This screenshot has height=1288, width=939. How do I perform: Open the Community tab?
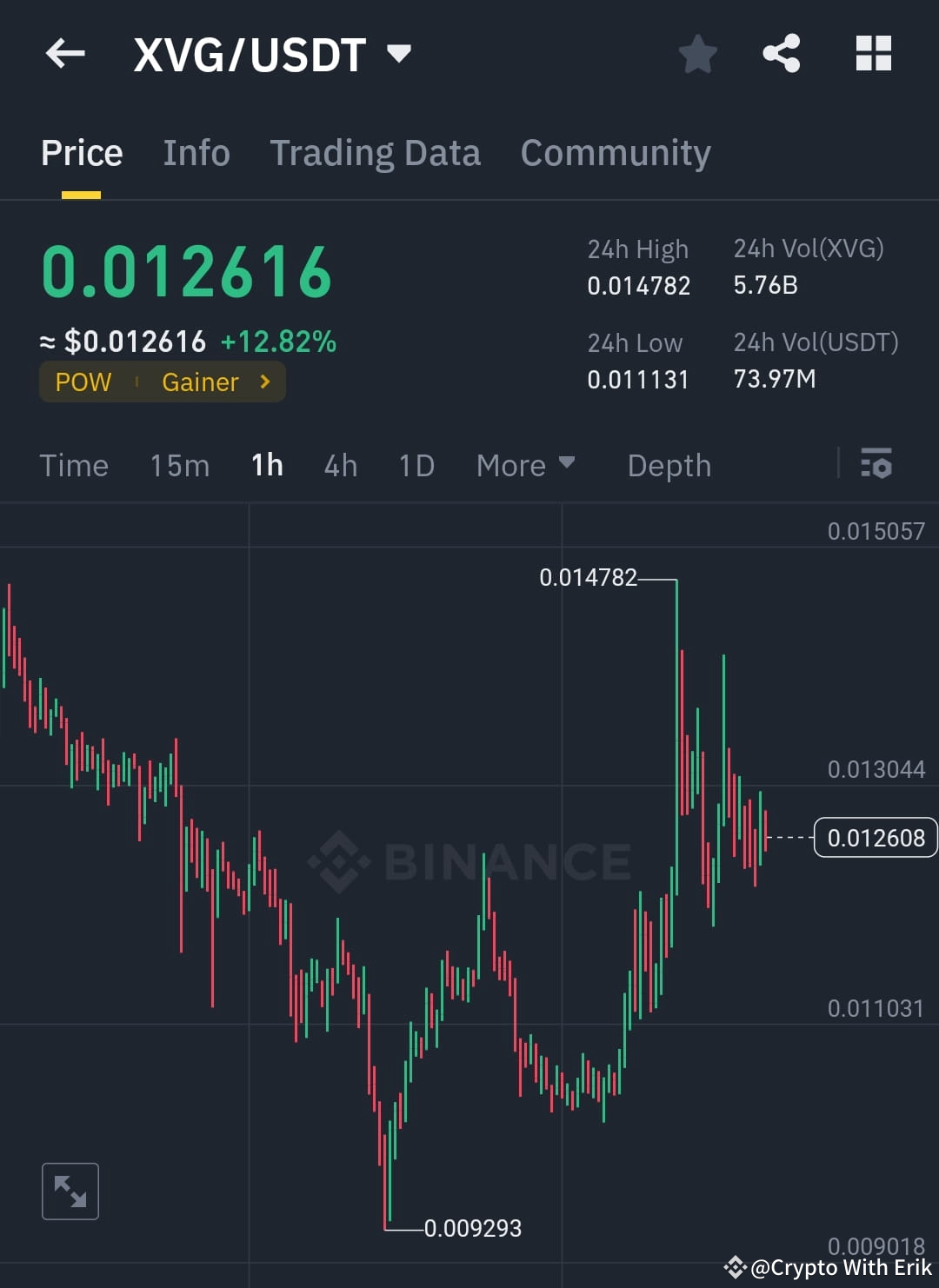point(615,152)
